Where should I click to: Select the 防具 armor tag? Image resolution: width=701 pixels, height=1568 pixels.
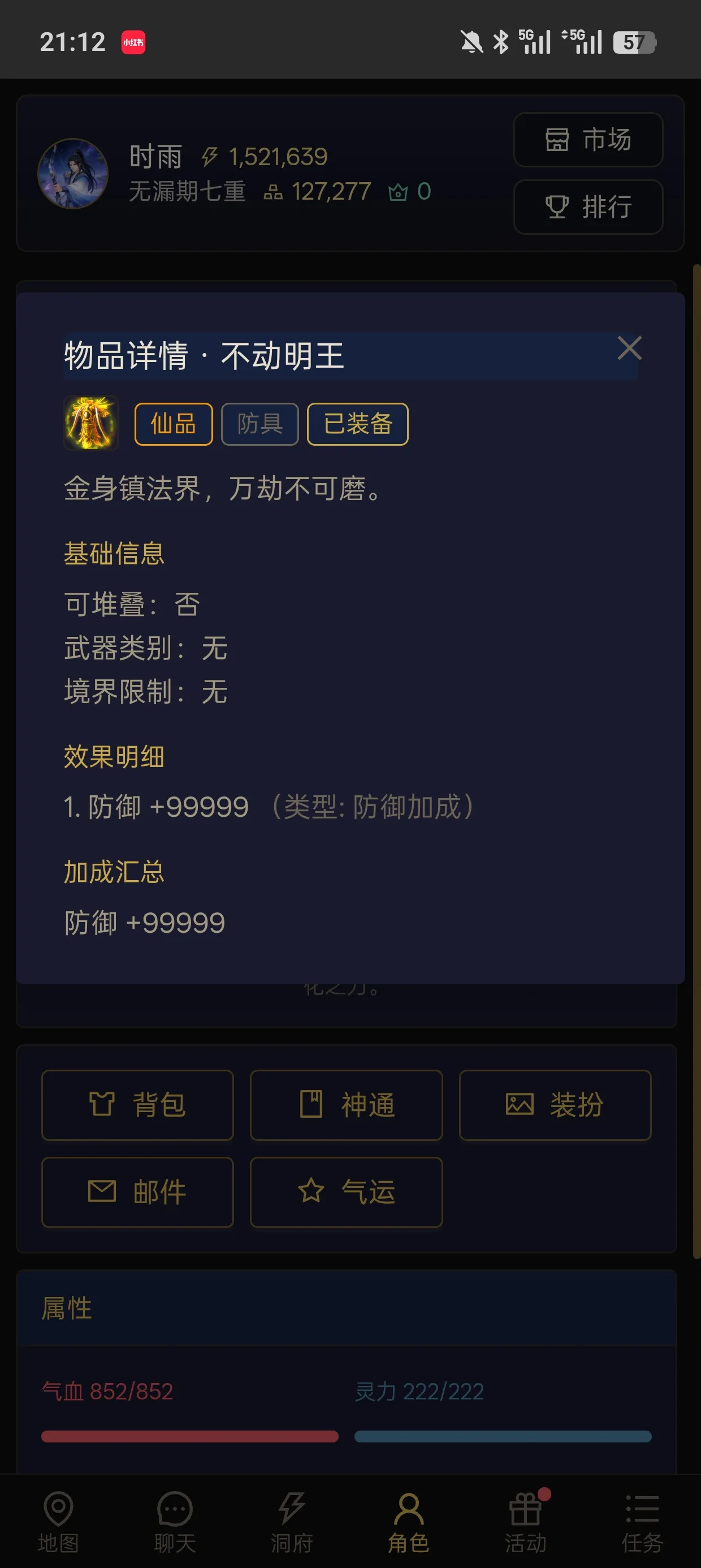pos(260,424)
